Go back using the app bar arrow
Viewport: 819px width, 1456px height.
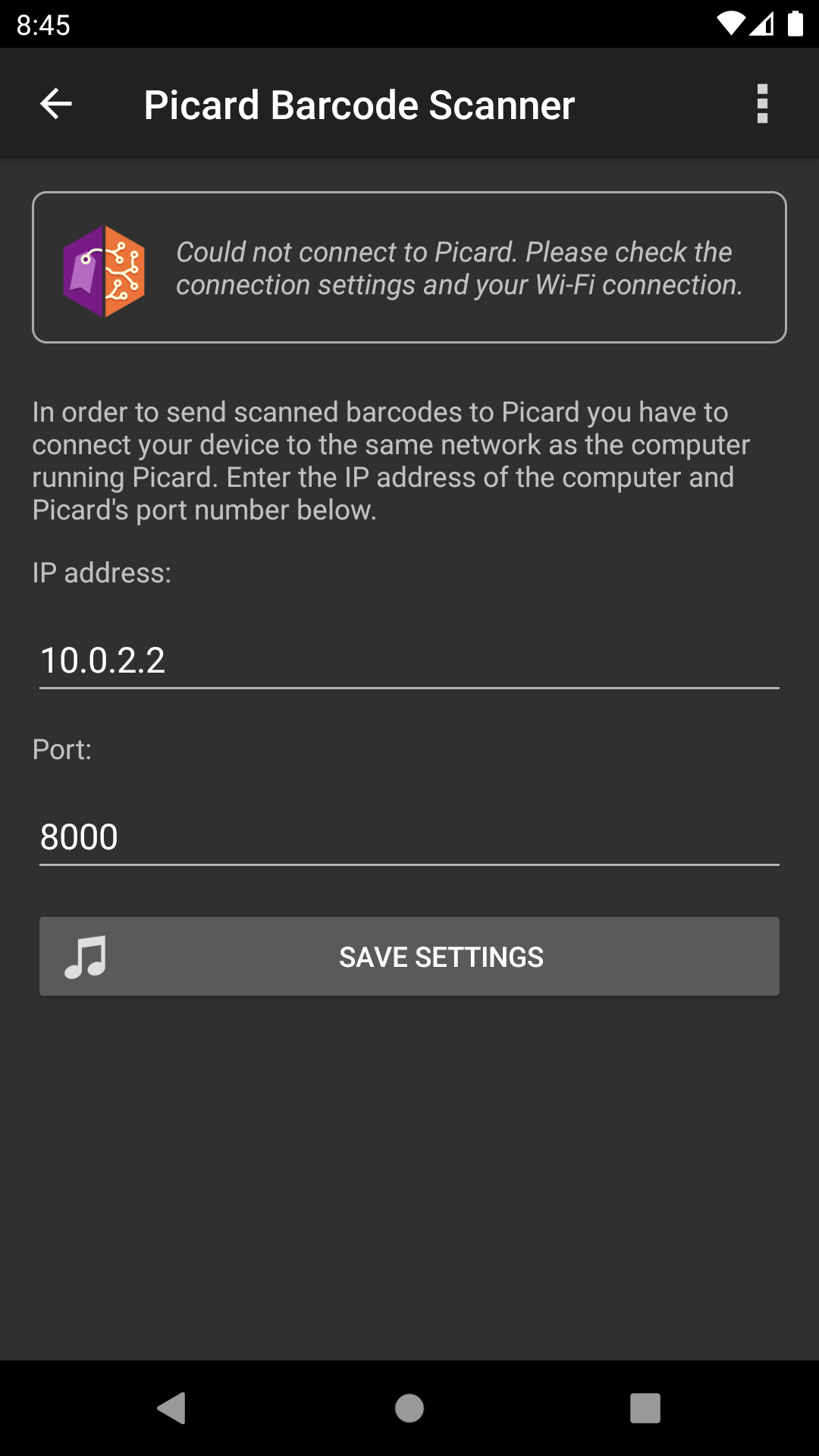56,104
